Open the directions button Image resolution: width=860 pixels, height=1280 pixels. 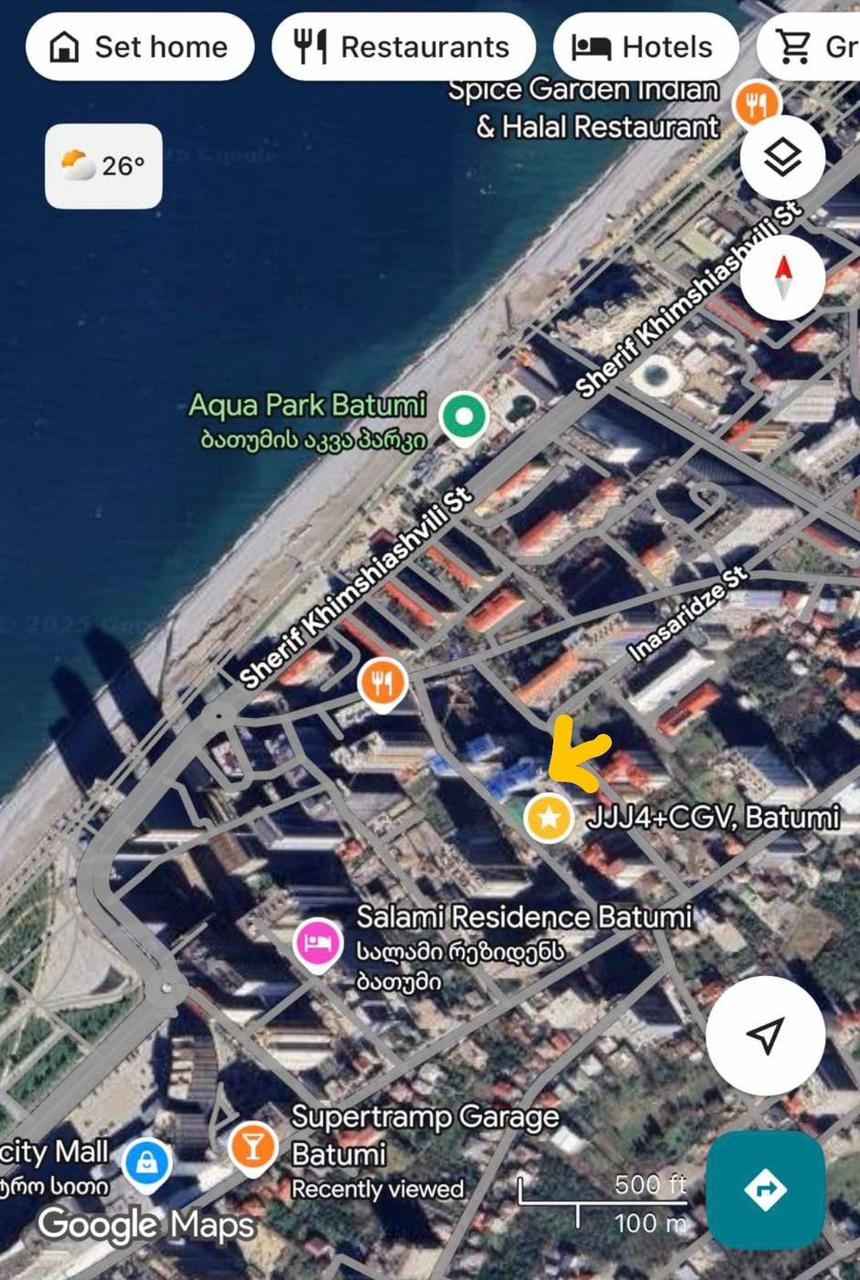(x=765, y=1190)
